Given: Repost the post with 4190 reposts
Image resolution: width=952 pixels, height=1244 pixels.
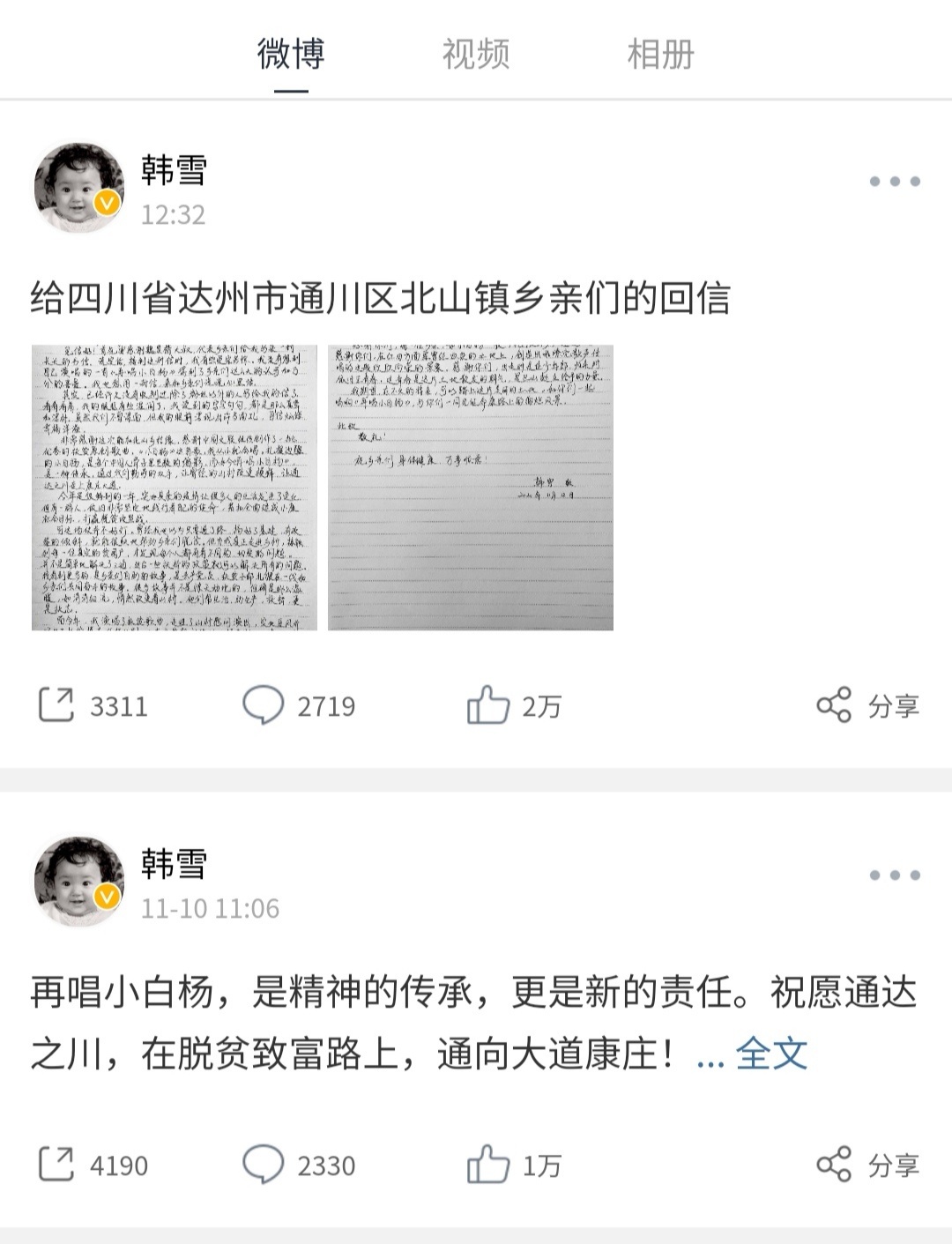Looking at the screenshot, I should pos(93,1165).
